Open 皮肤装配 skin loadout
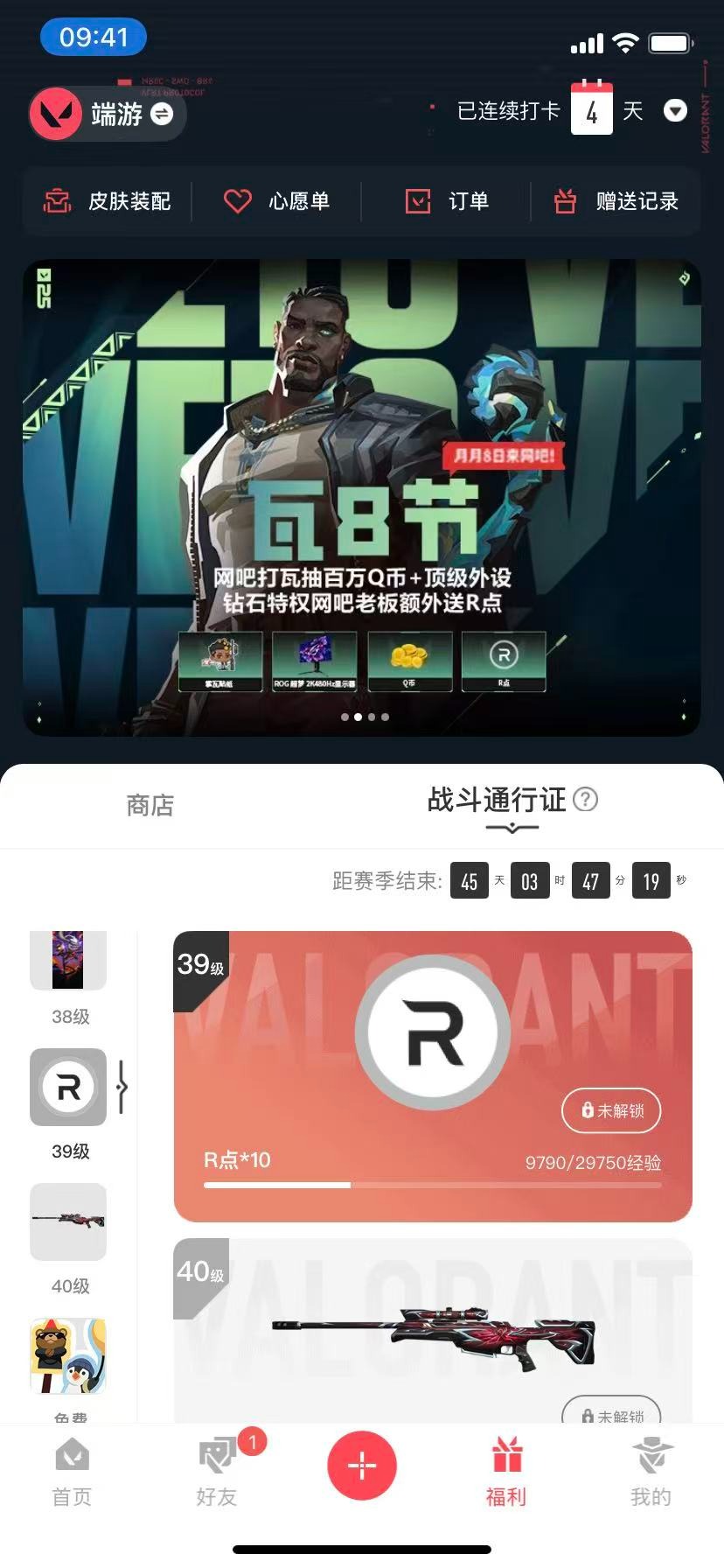 108,201
